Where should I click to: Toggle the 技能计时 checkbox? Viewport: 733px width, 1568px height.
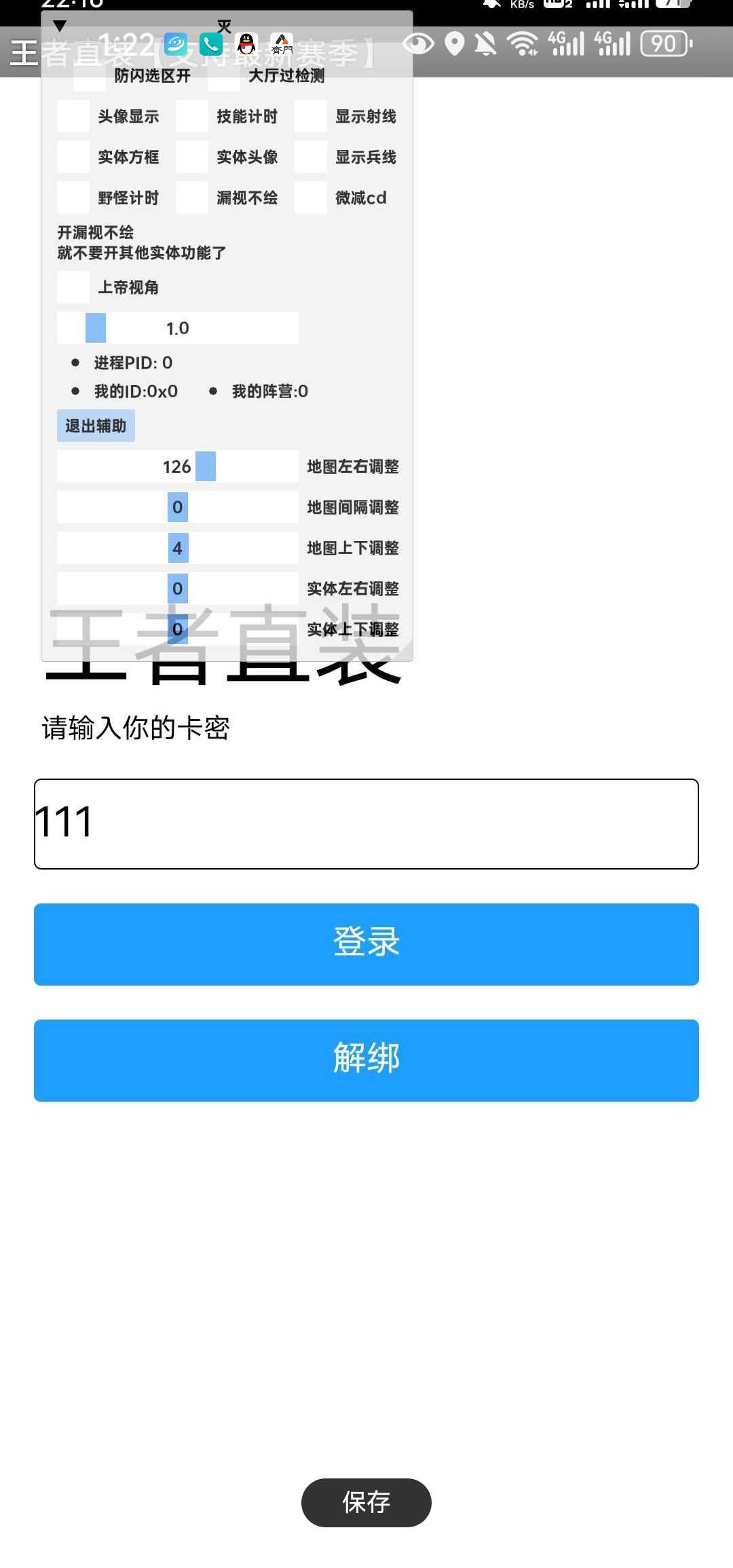tap(192, 116)
